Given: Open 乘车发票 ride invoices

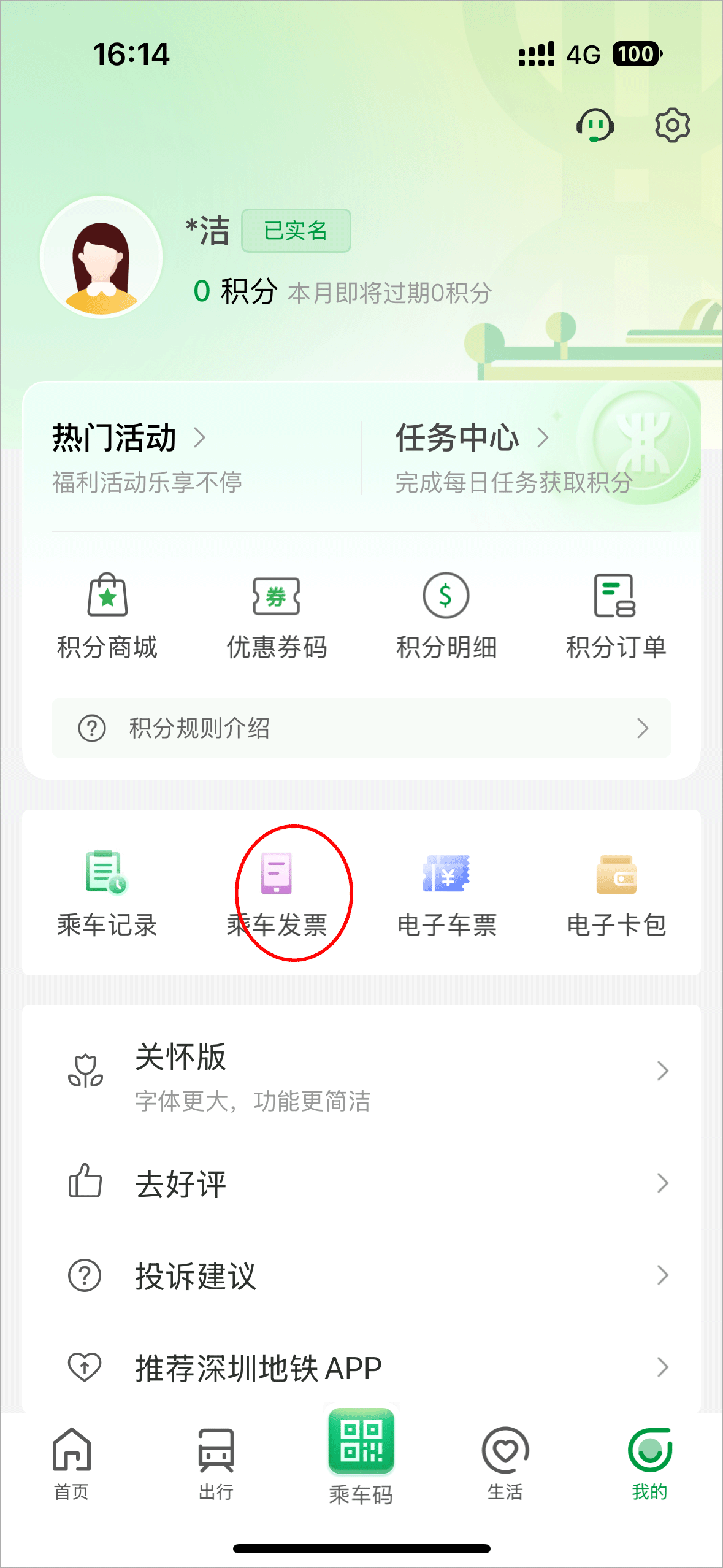Looking at the screenshot, I should [x=277, y=893].
